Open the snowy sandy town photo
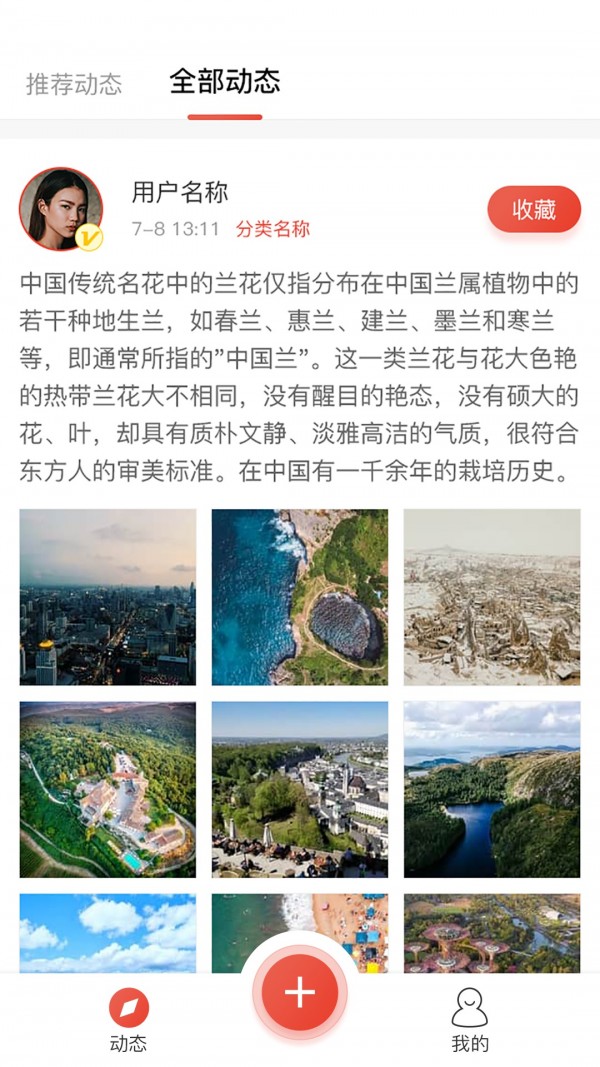The height and width of the screenshot is (1067, 600). coord(492,597)
